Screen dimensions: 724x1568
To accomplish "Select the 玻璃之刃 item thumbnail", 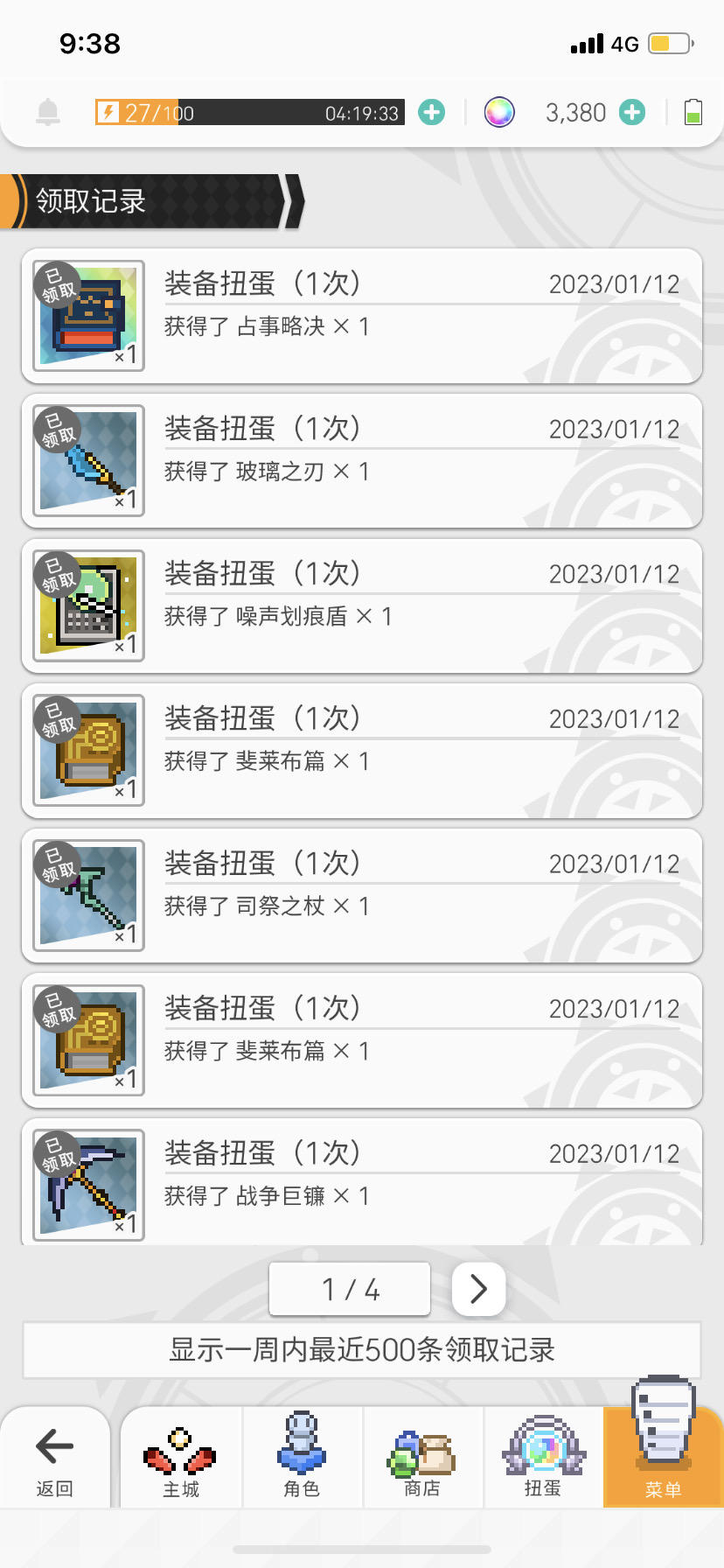I will click(87, 461).
